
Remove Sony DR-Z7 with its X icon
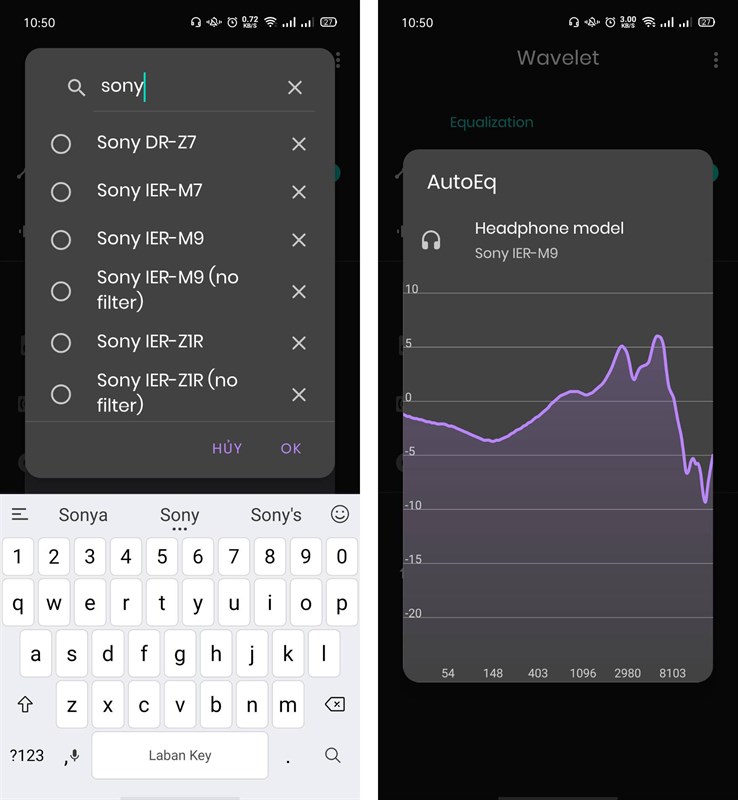point(298,144)
